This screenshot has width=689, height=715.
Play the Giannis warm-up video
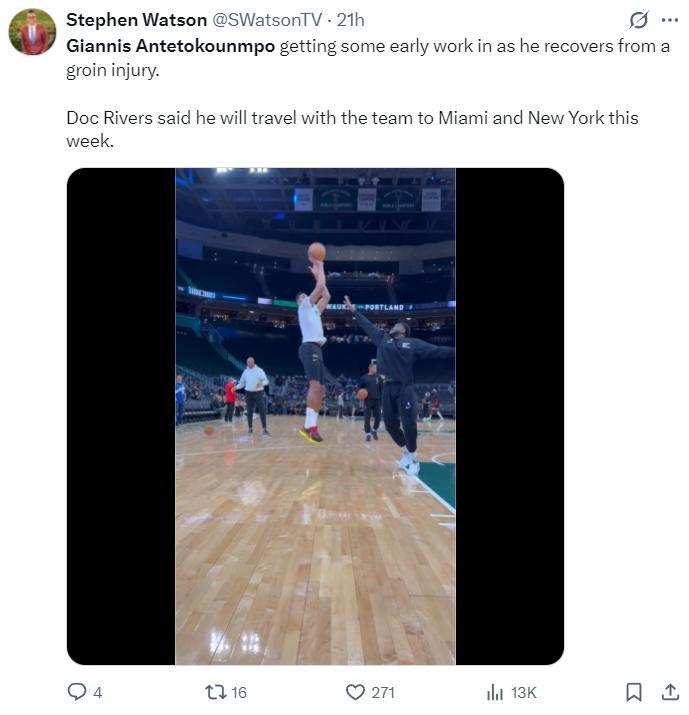pos(315,416)
